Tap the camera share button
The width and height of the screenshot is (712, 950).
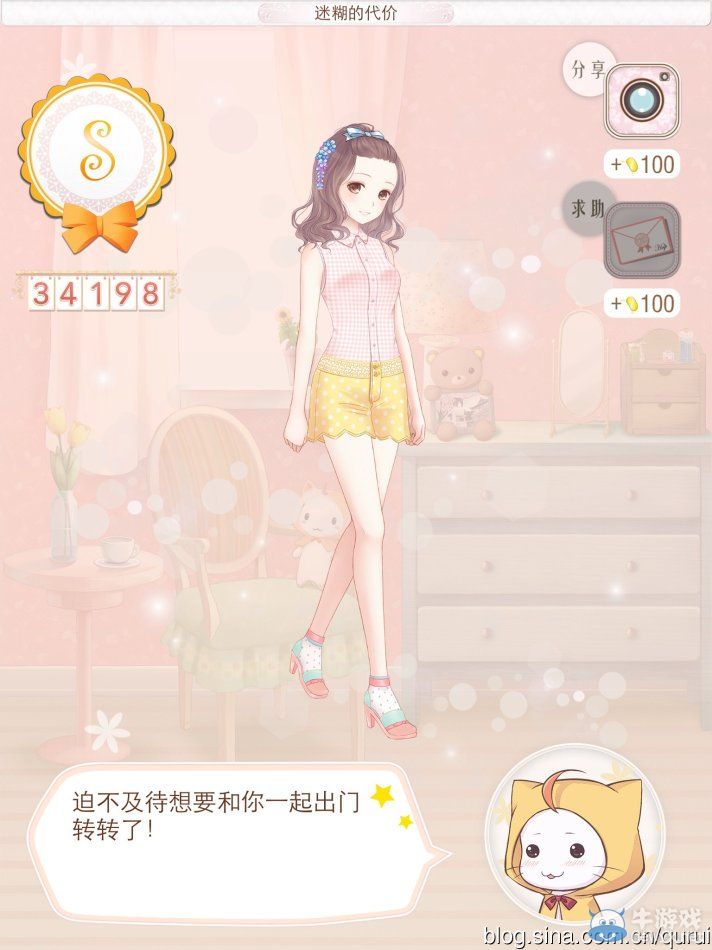coord(641,100)
